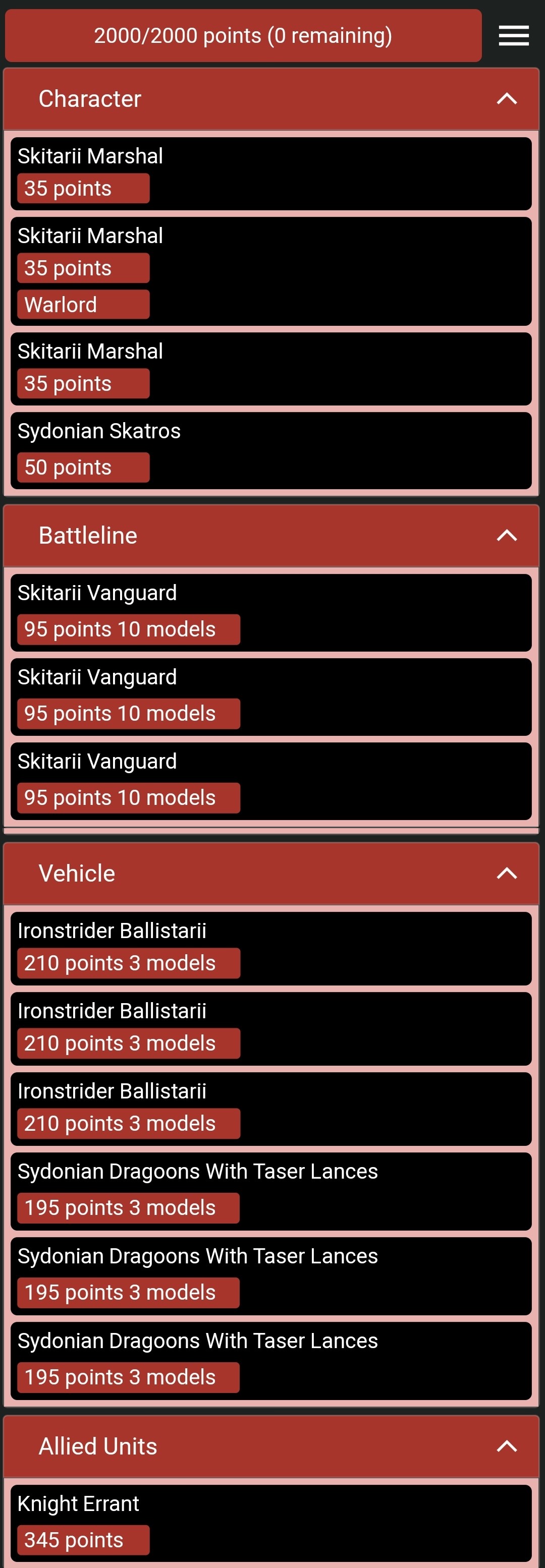545x1568 pixels.
Task: Open the Knight Errant unit
Action: [x=271, y=1522]
